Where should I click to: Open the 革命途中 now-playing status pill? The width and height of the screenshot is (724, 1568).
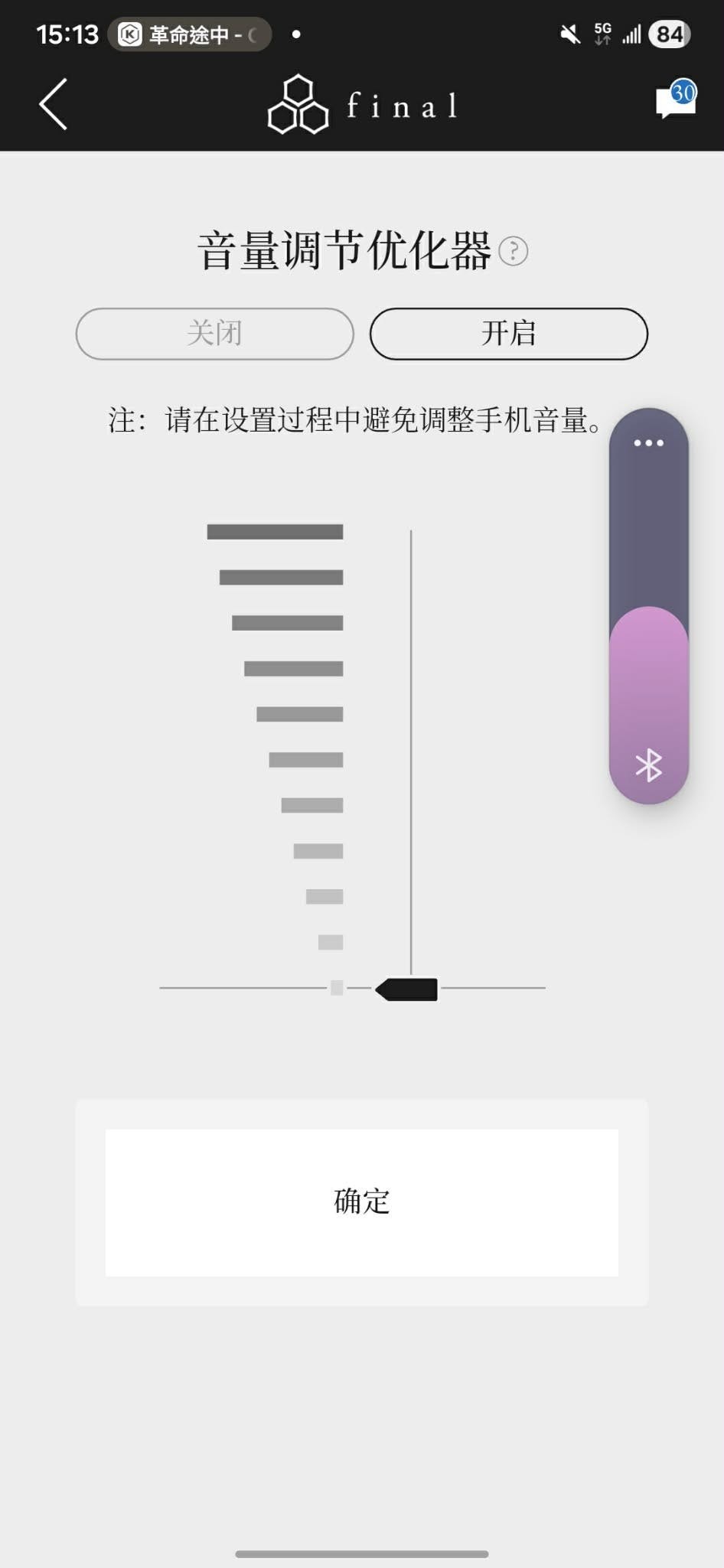click(x=190, y=34)
